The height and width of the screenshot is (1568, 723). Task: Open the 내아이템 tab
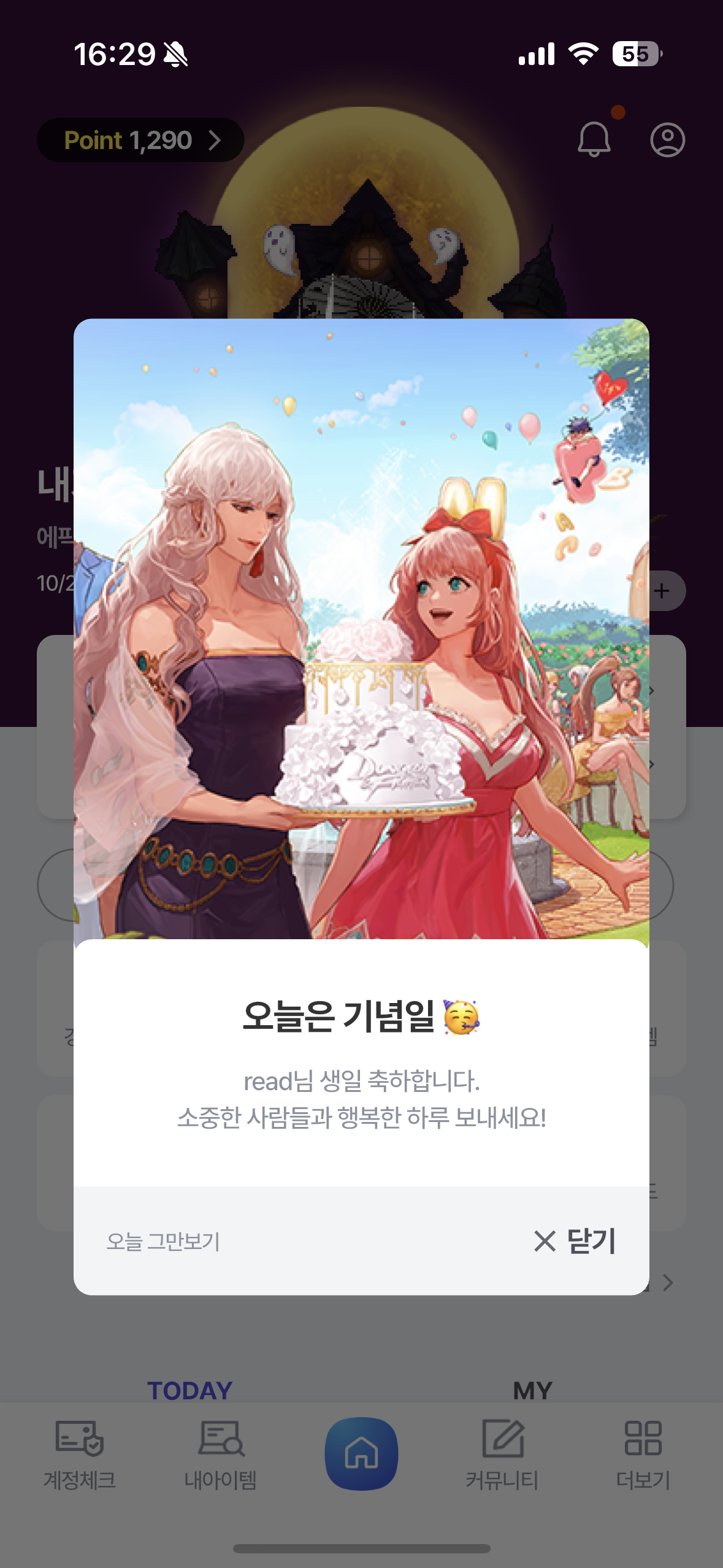[x=221, y=1455]
